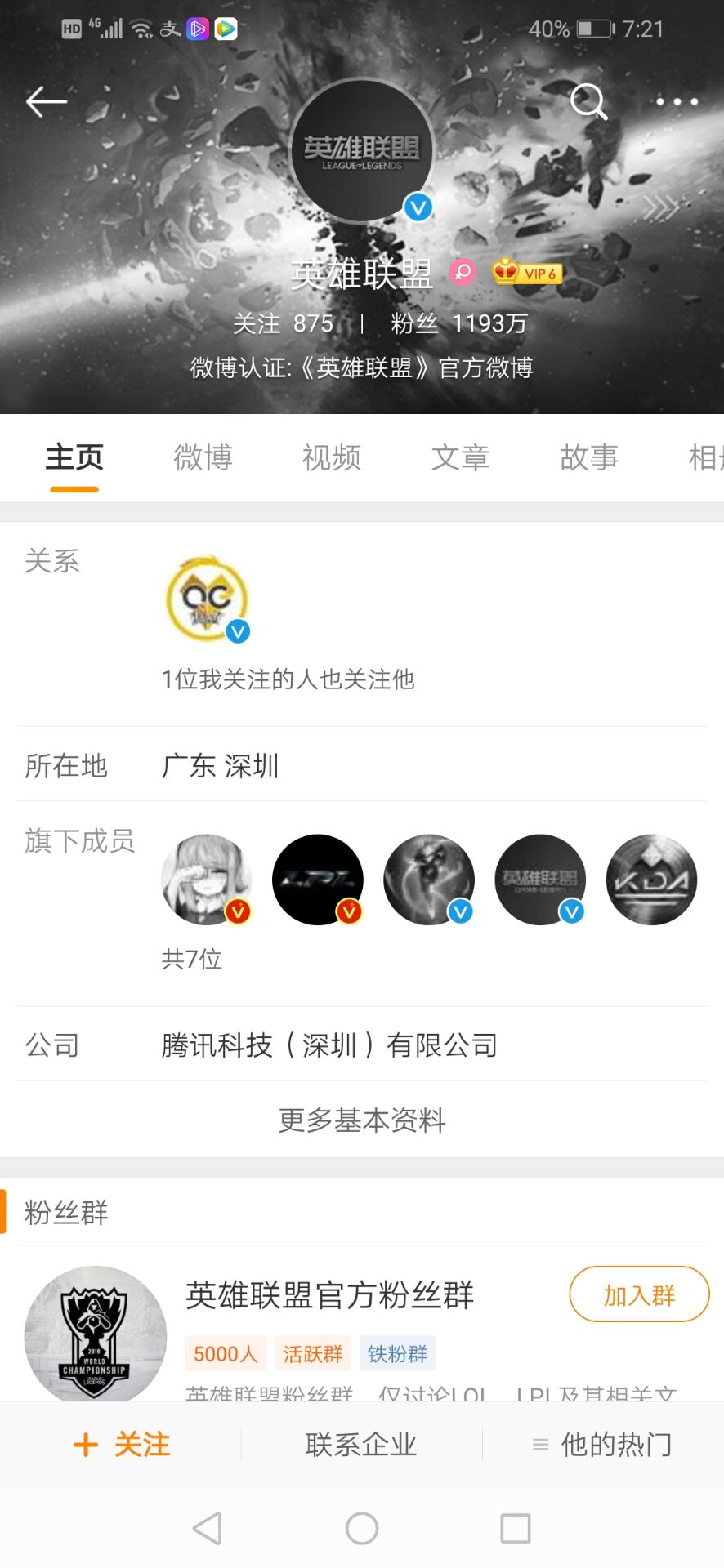Screen dimensions: 724x1568
Task: Follow this account with 关注
Action: tap(123, 1445)
